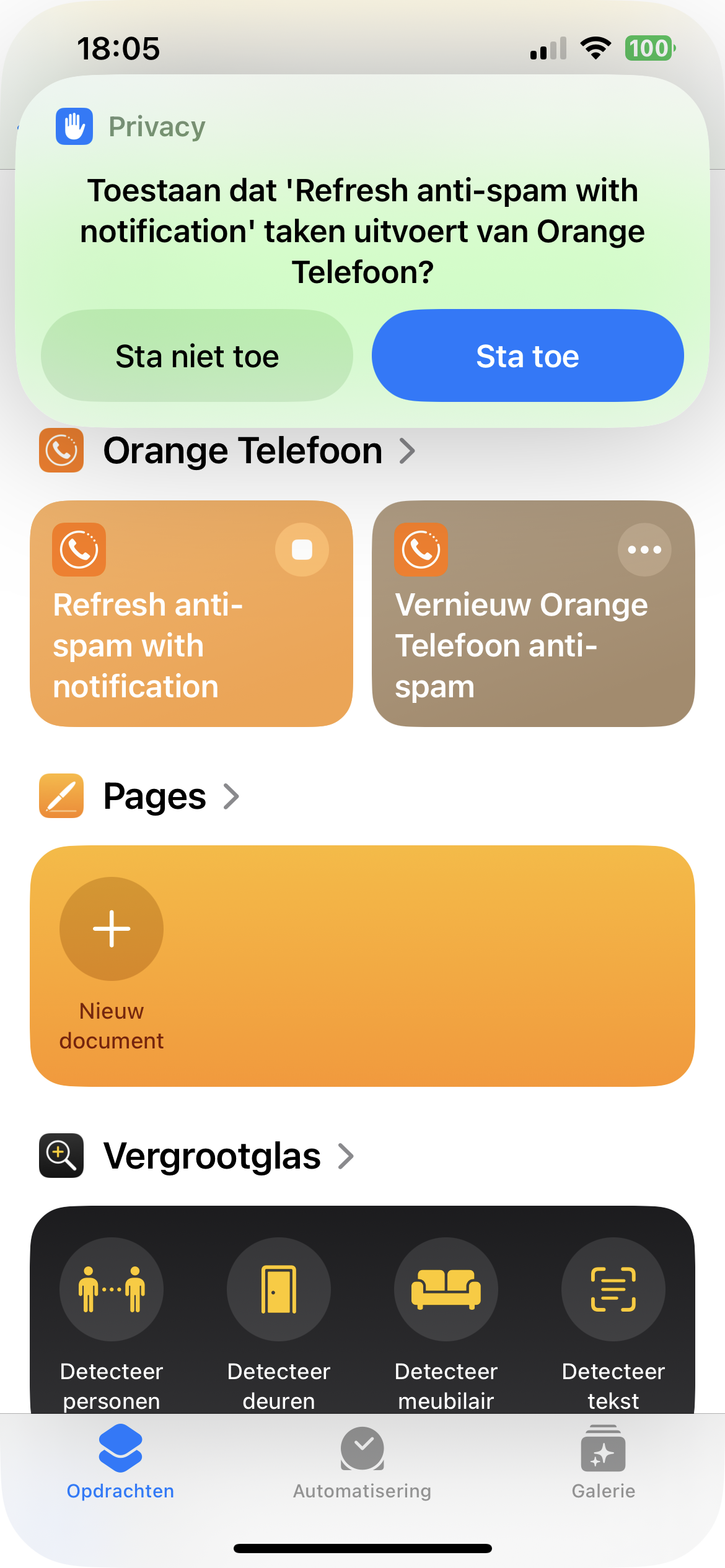Start Detecteer personen
725x1568 pixels.
(112, 1289)
